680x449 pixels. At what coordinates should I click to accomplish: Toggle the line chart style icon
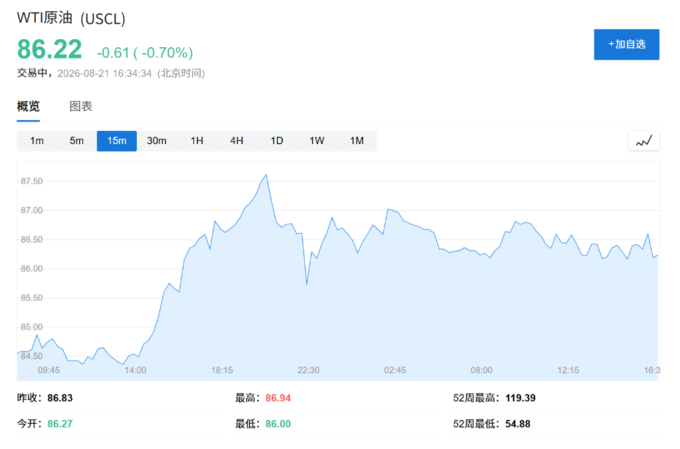644,141
